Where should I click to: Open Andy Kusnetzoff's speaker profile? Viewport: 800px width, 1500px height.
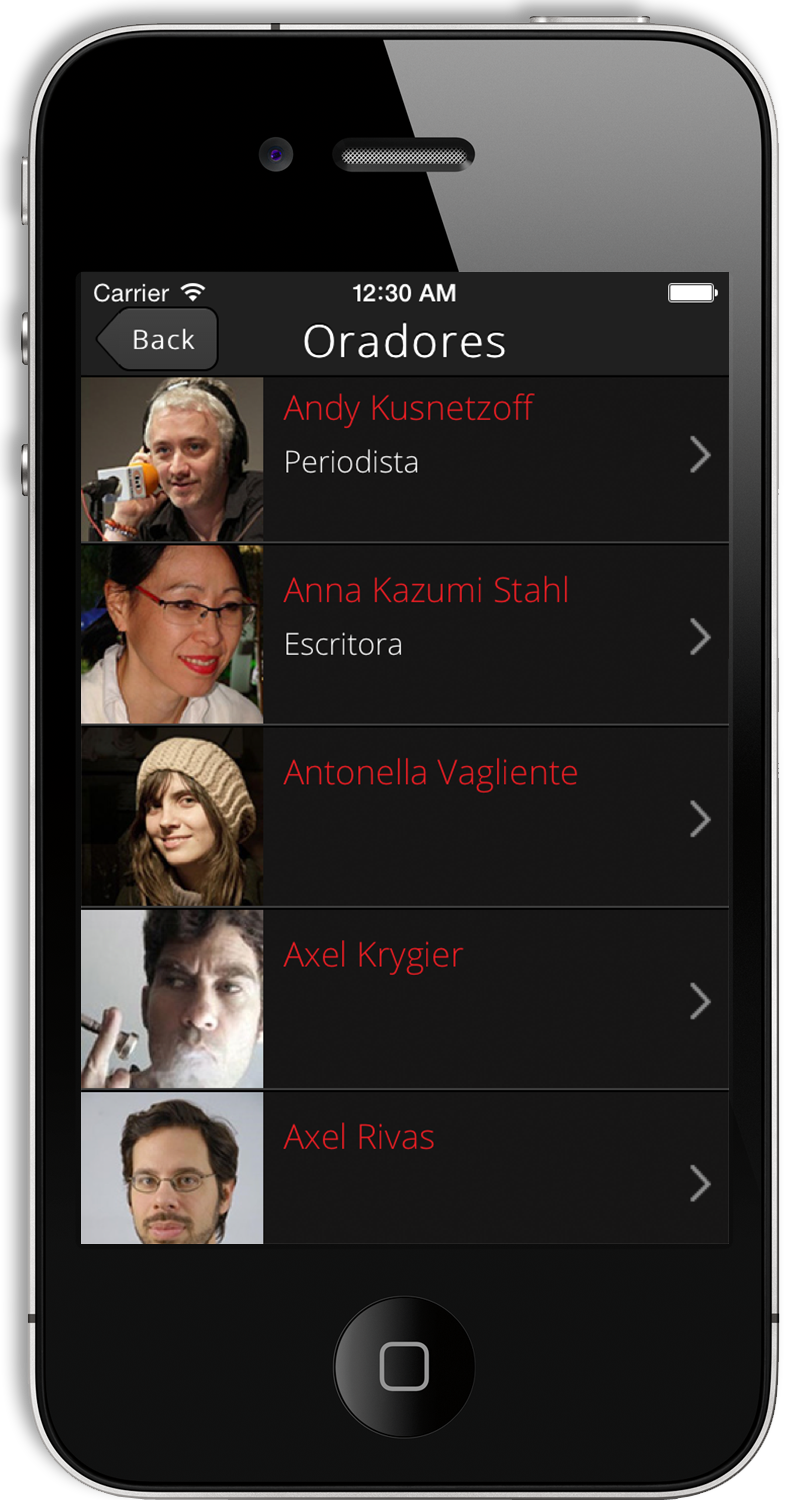(x=405, y=459)
